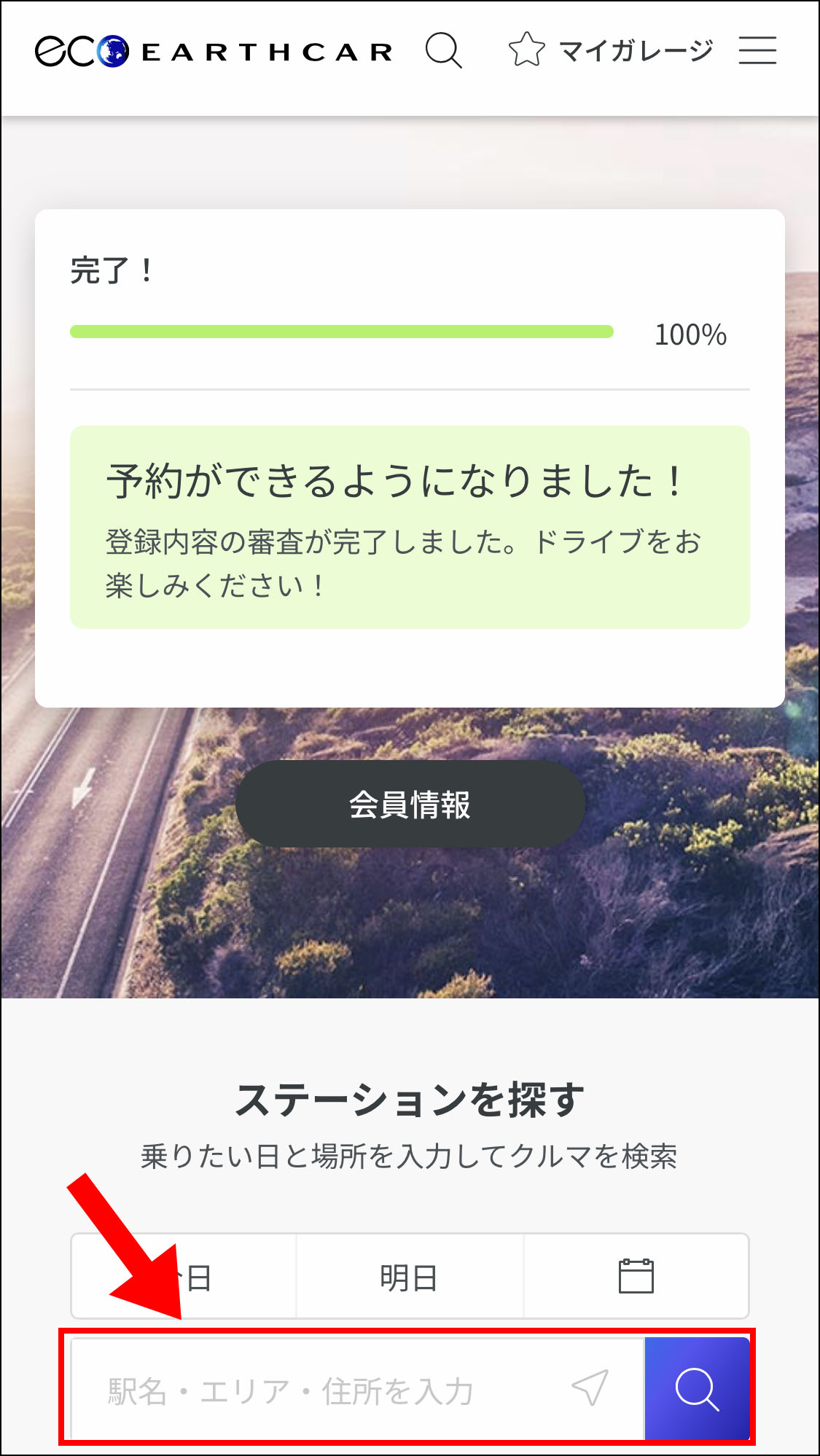Open マイガレージ favorites
The image size is (820, 1456).
[611, 51]
